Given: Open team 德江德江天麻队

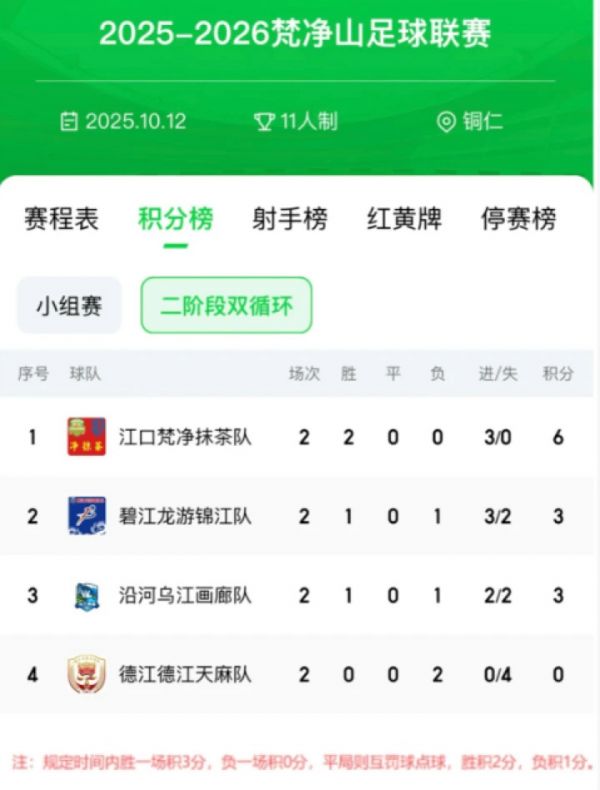Looking at the screenshot, I should (x=185, y=674).
